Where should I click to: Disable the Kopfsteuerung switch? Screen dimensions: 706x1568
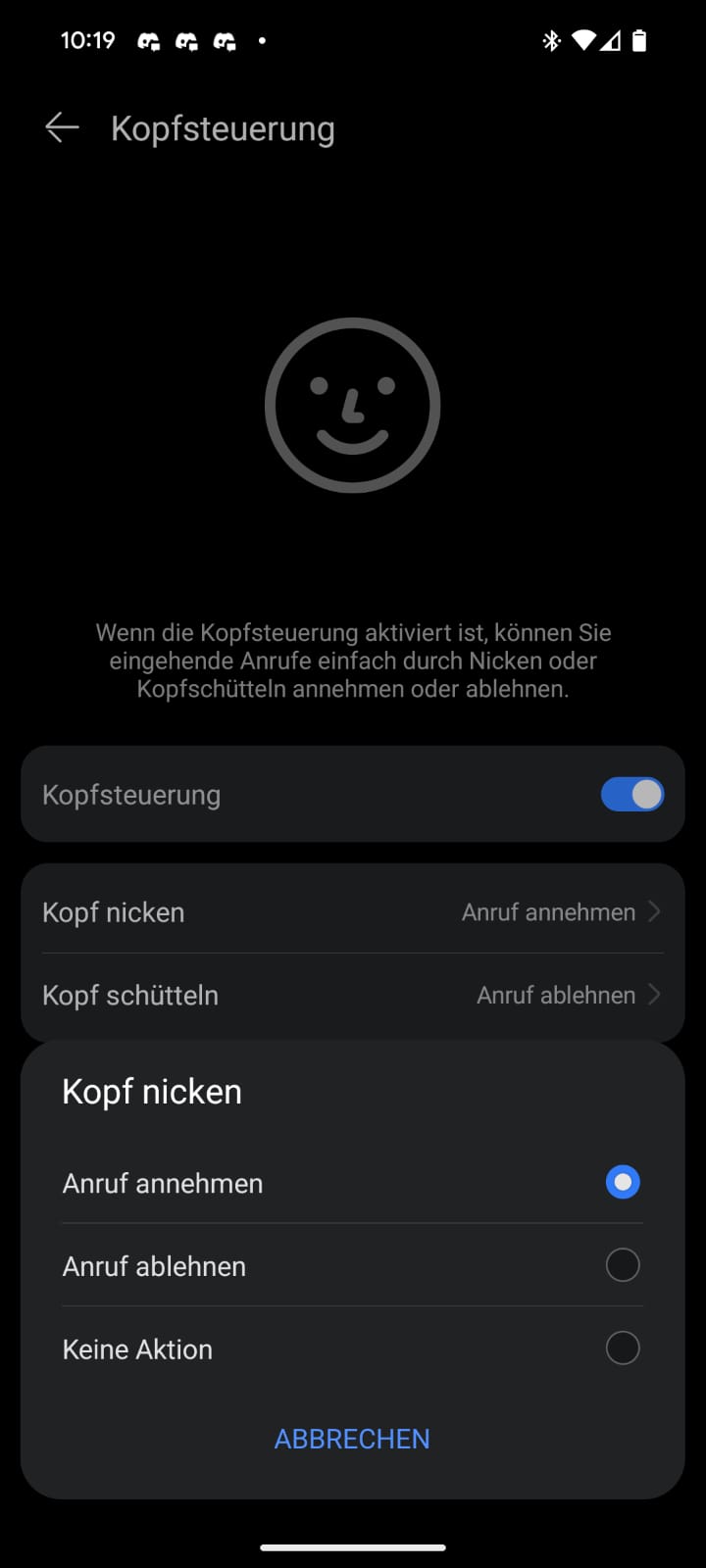pyautogui.click(x=631, y=795)
